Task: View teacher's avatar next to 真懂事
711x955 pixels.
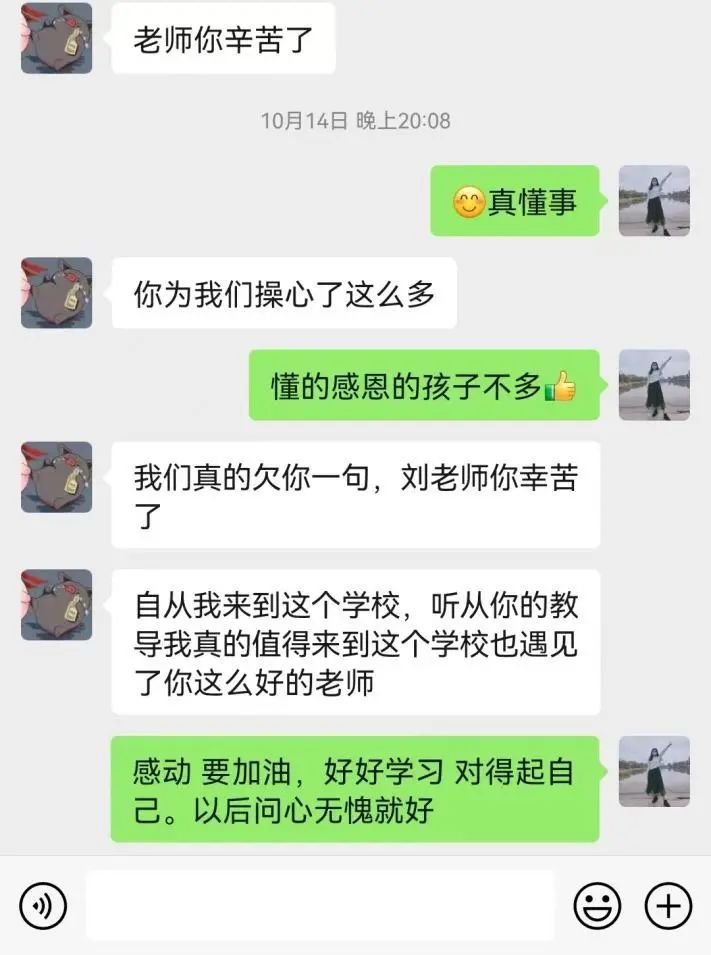Action: click(654, 201)
